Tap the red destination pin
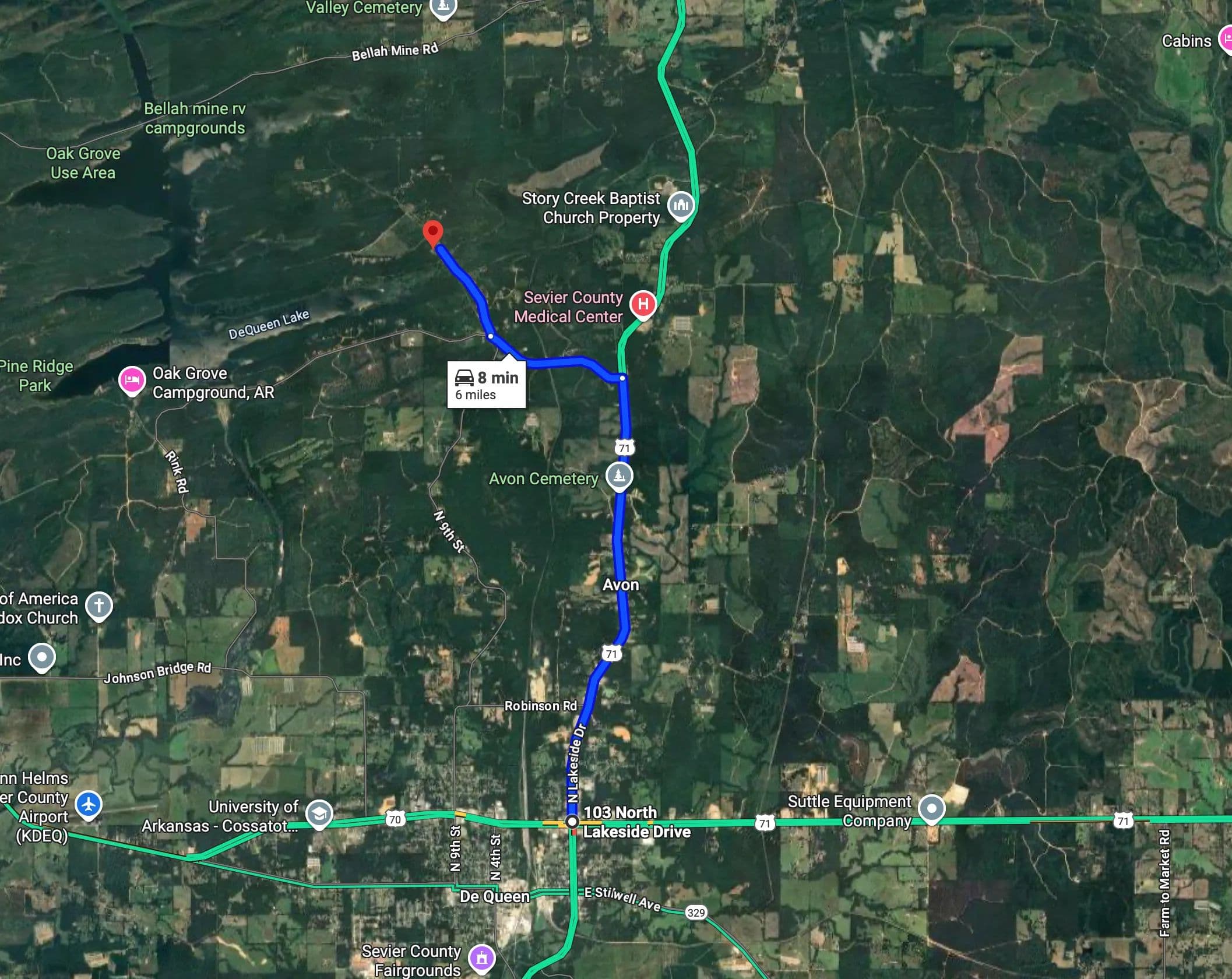This screenshot has height=979, width=1232. (x=432, y=233)
